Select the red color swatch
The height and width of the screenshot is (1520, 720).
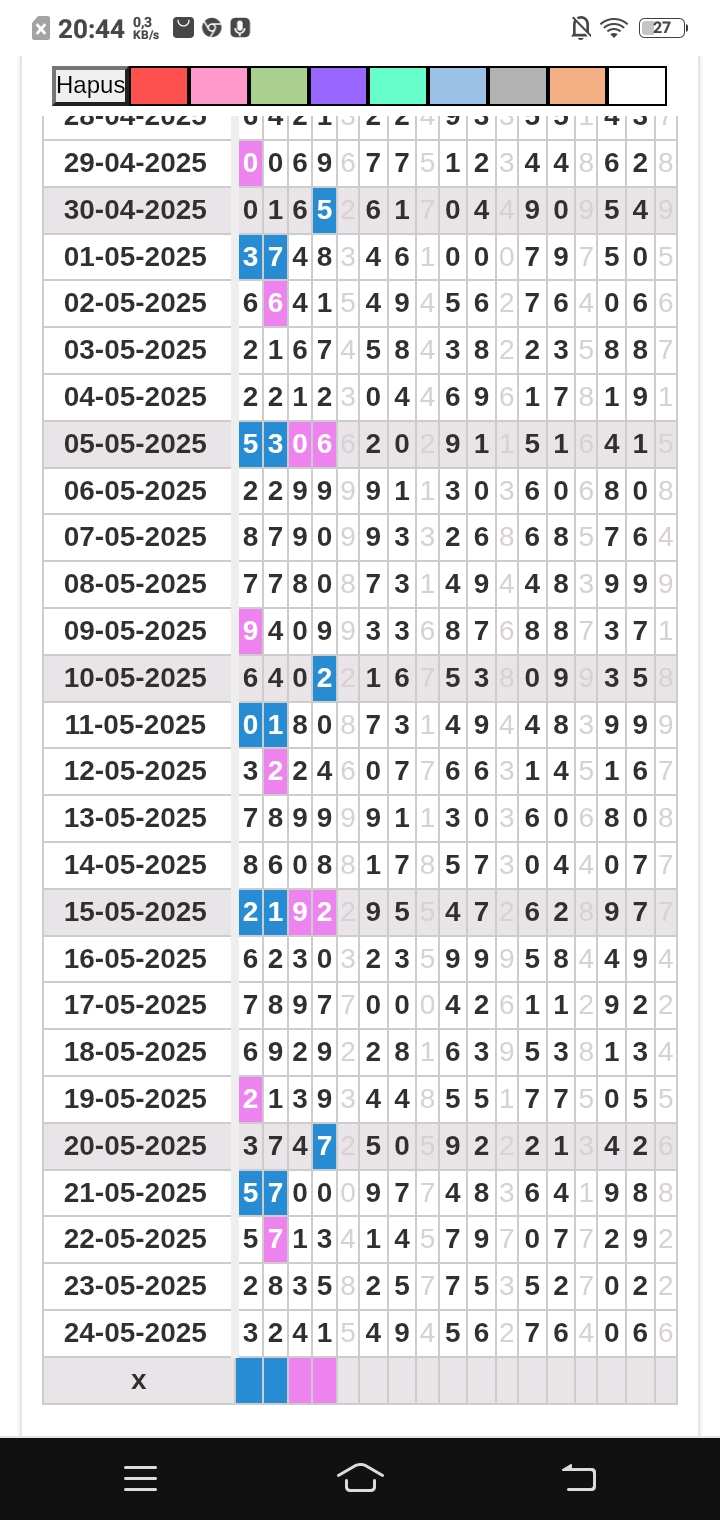[159, 86]
